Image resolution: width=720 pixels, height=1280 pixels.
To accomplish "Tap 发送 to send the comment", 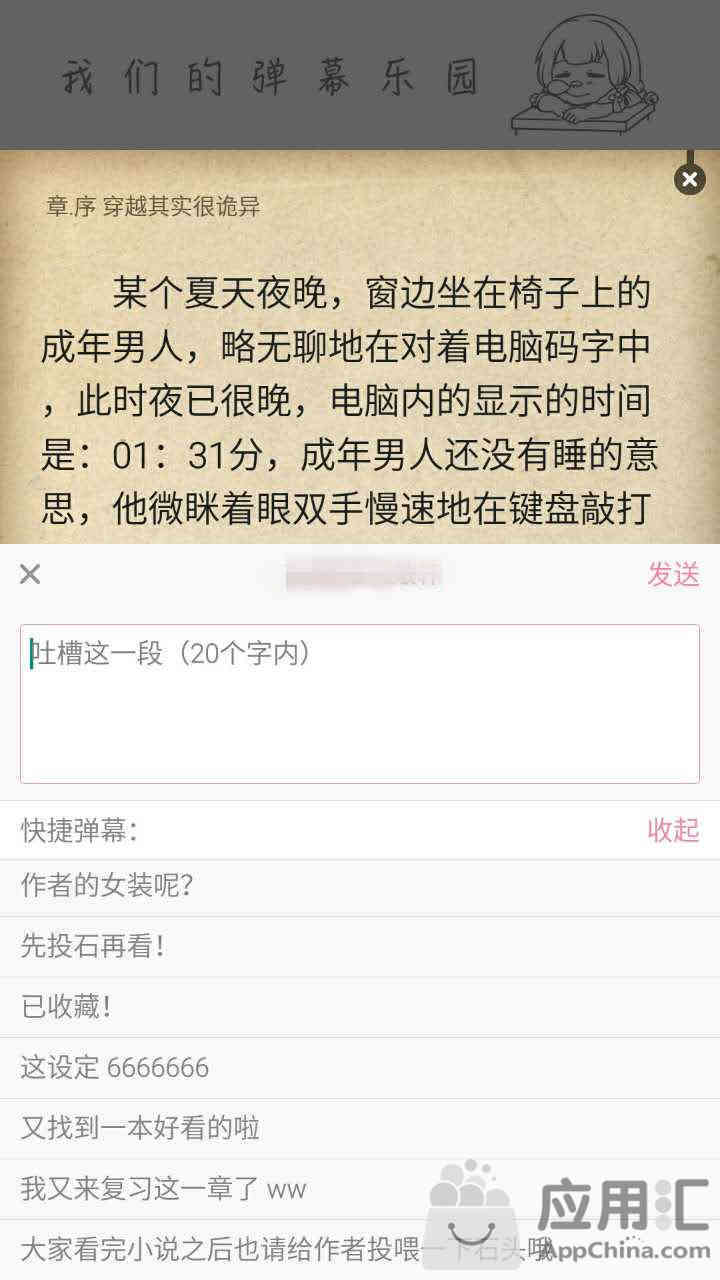I will tap(673, 574).
